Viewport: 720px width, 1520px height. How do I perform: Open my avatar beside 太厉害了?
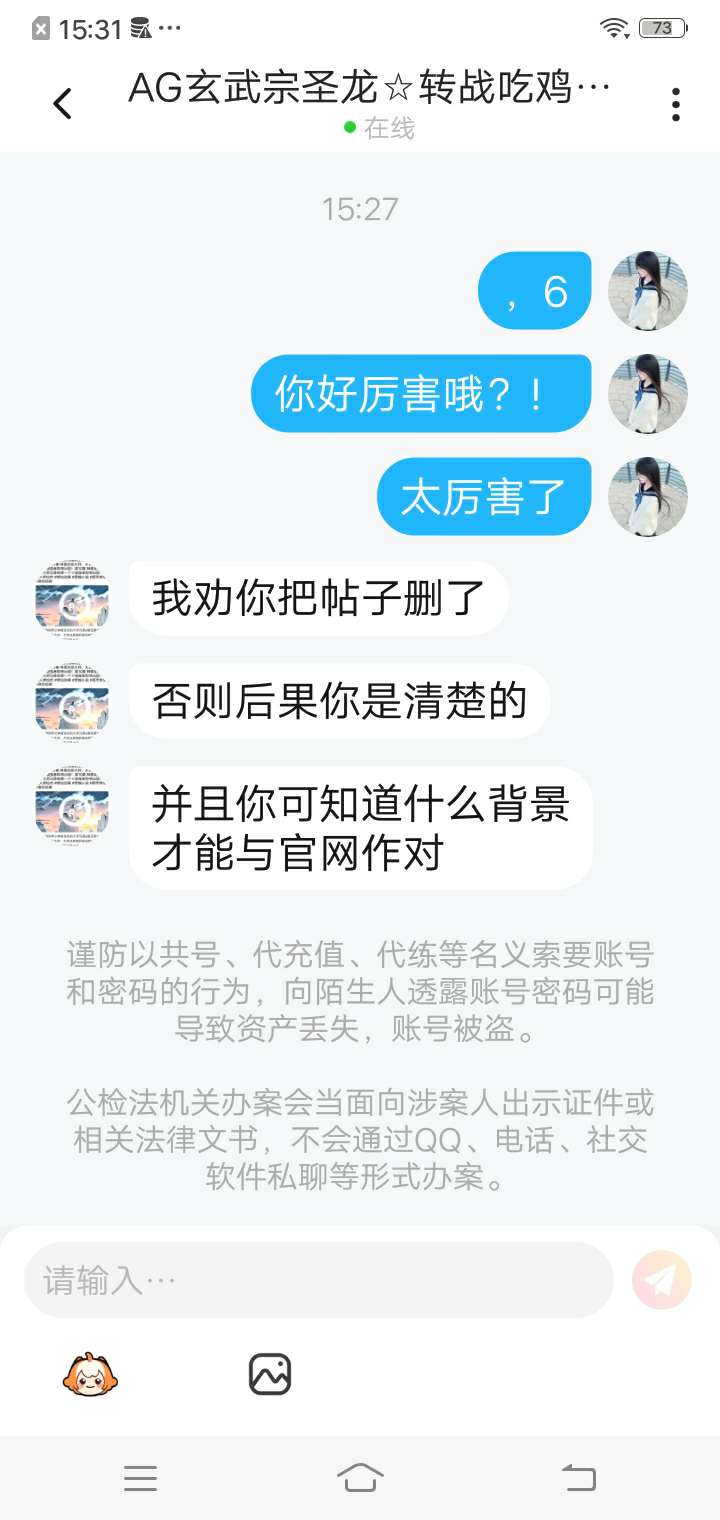648,497
